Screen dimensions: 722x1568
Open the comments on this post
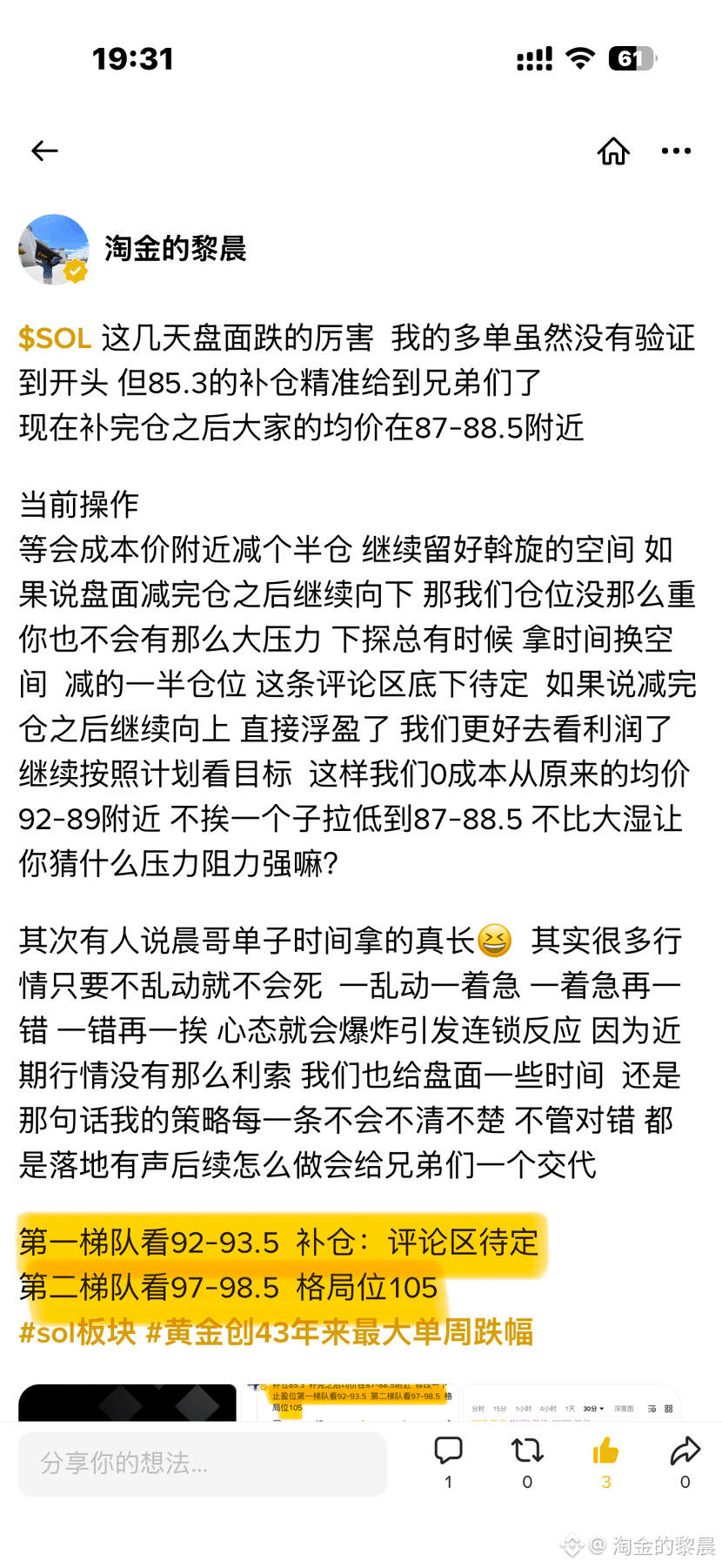coord(448,1451)
